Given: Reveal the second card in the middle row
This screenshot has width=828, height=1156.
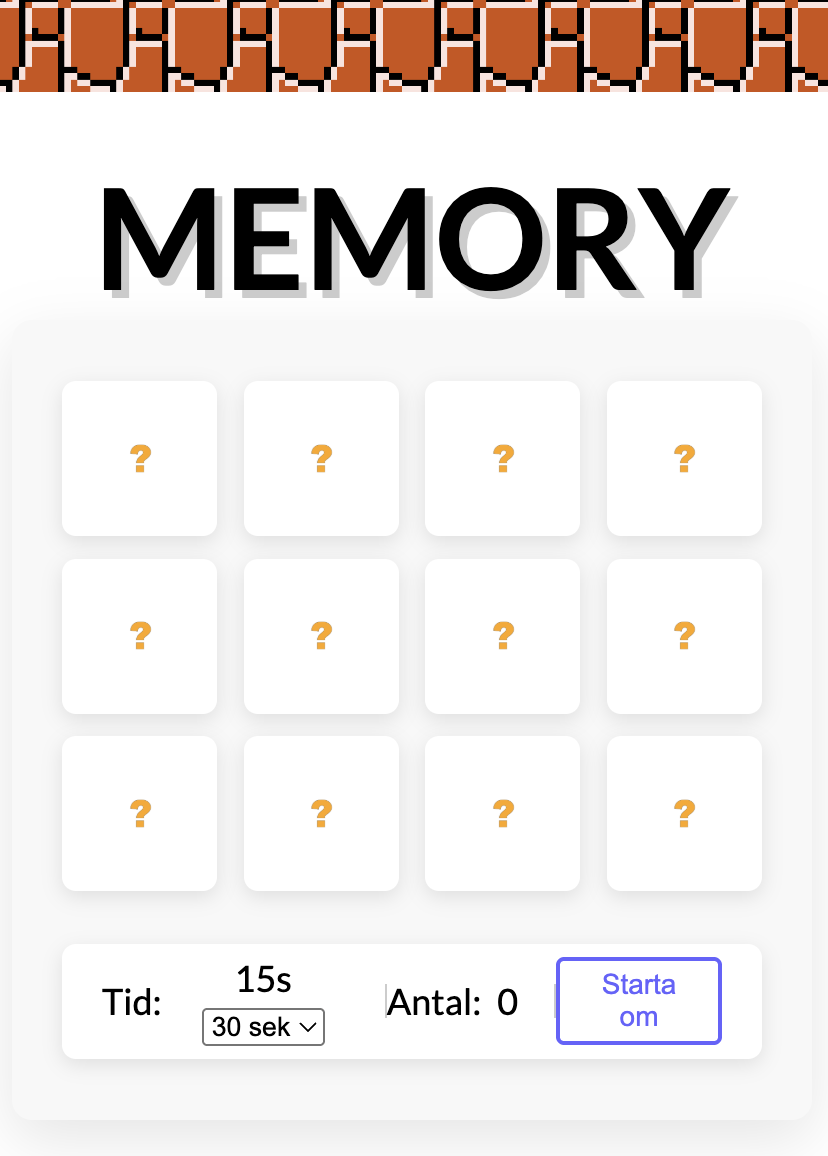Looking at the screenshot, I should point(321,636).
